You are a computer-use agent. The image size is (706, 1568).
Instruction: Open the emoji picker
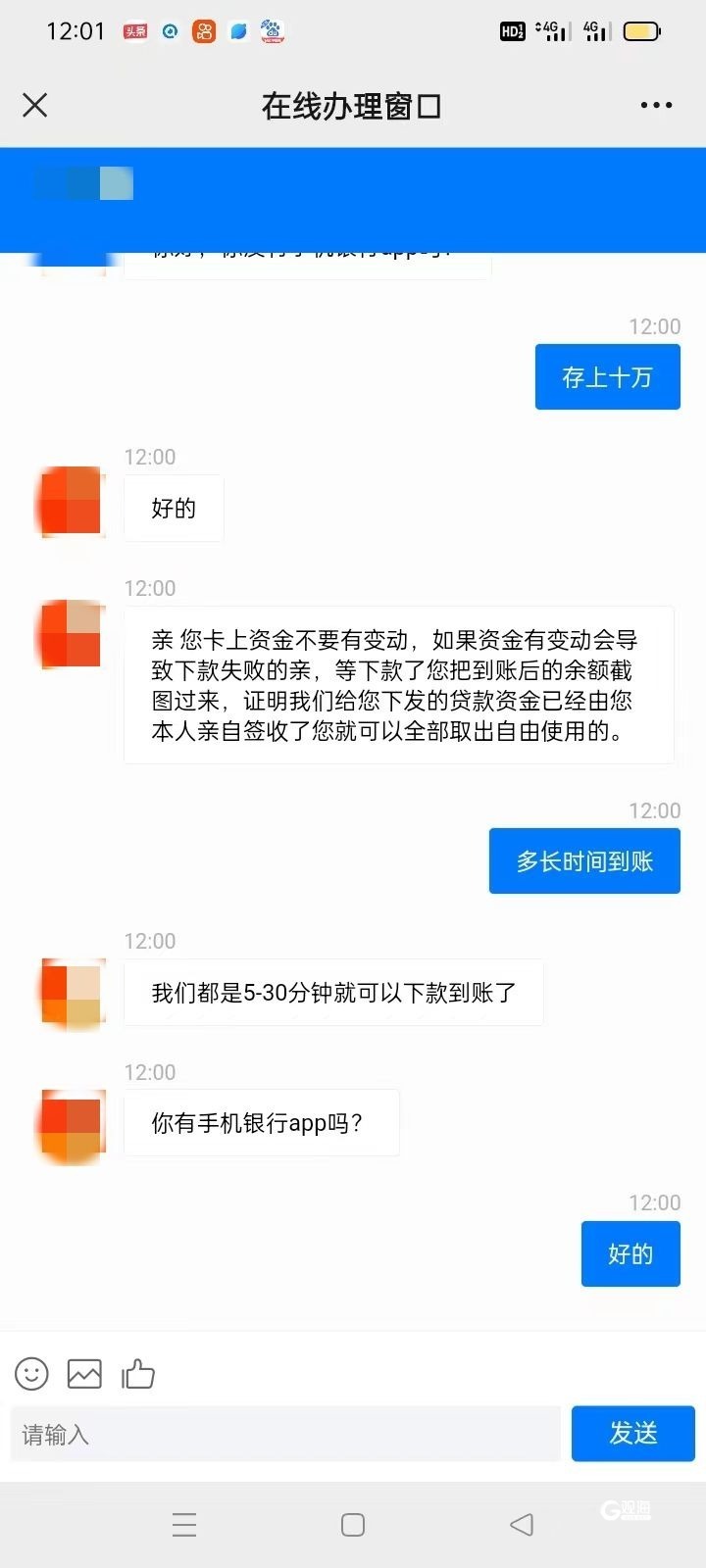(31, 1374)
